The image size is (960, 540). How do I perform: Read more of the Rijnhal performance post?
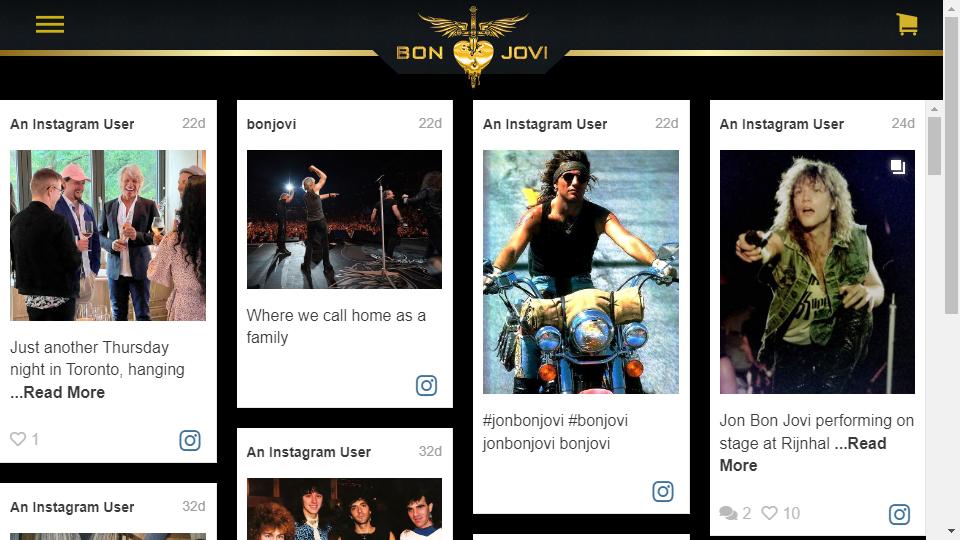tap(860, 443)
